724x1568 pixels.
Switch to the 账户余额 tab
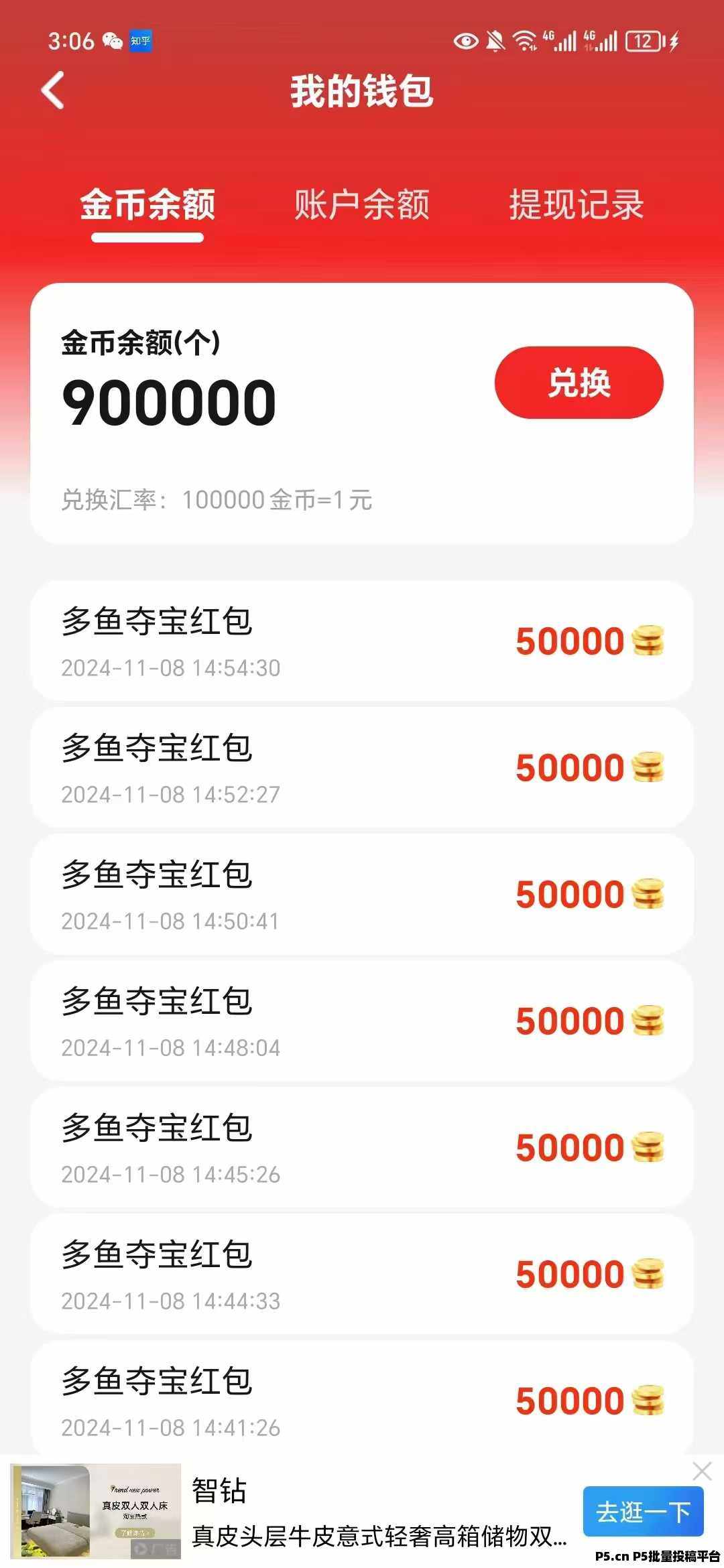coord(361,205)
